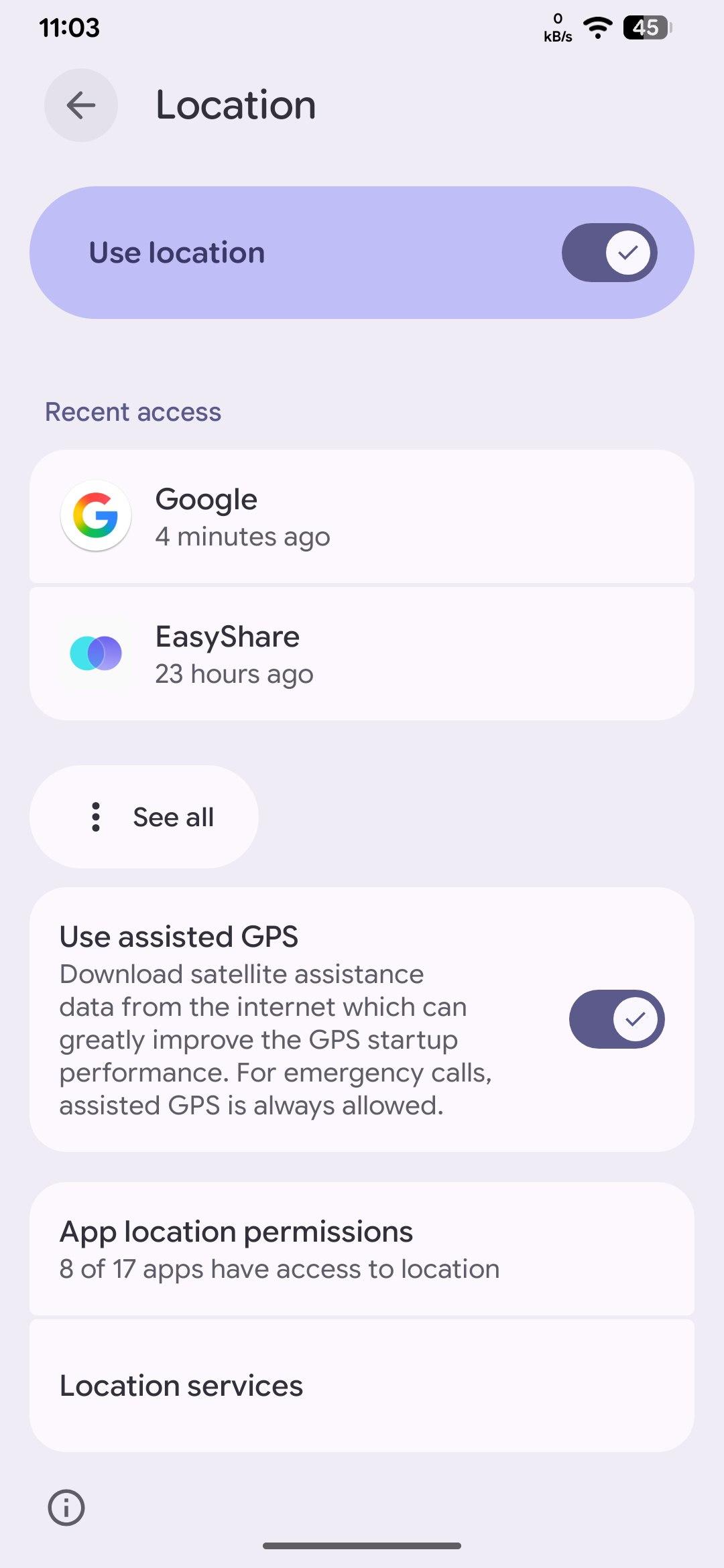Open Location services
This screenshot has height=1568, width=724.
click(362, 1386)
